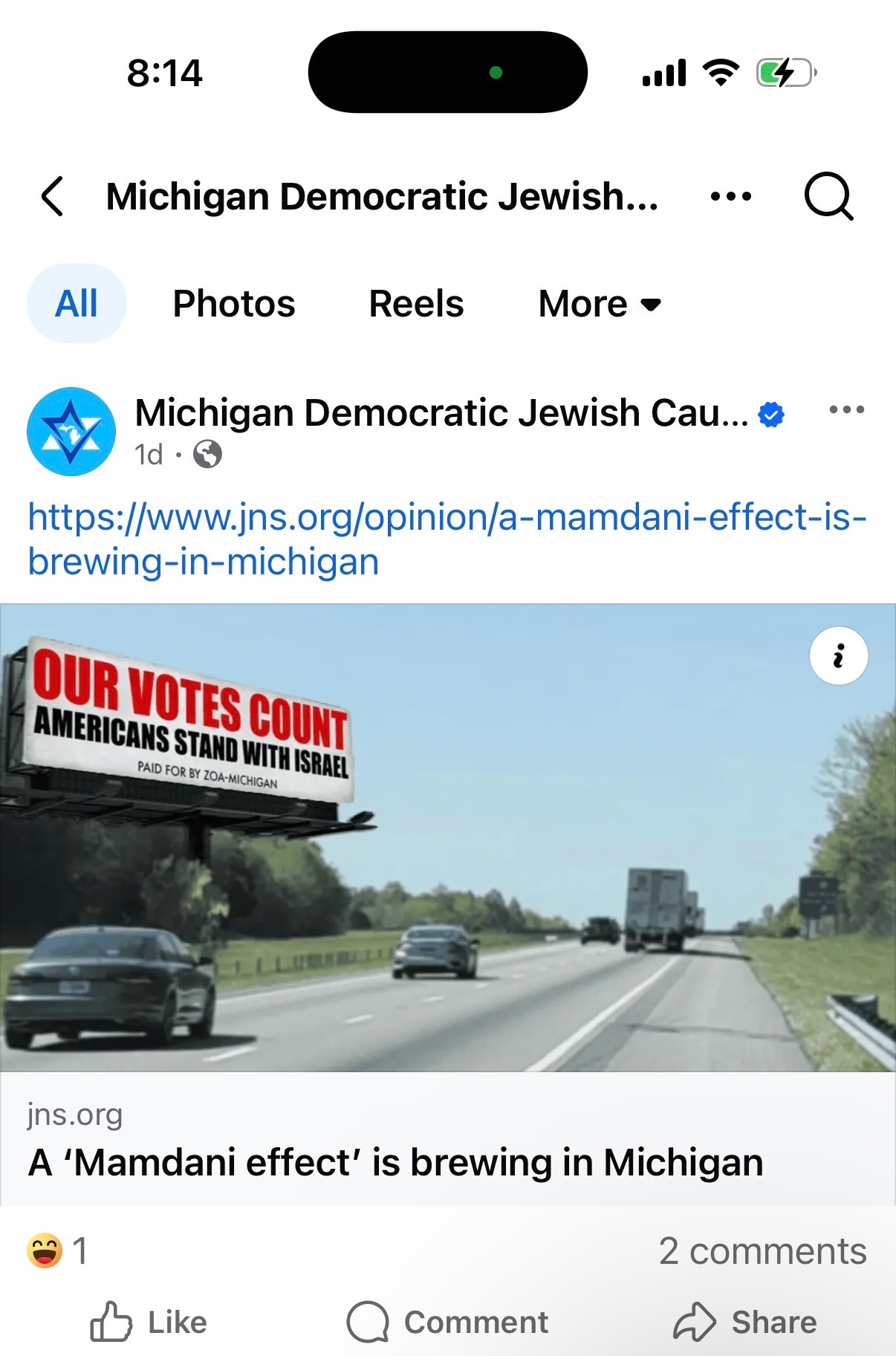896x1356 pixels.
Task: Open the Michigan Democratic Jewish Caucus profile picture
Action: point(71,432)
